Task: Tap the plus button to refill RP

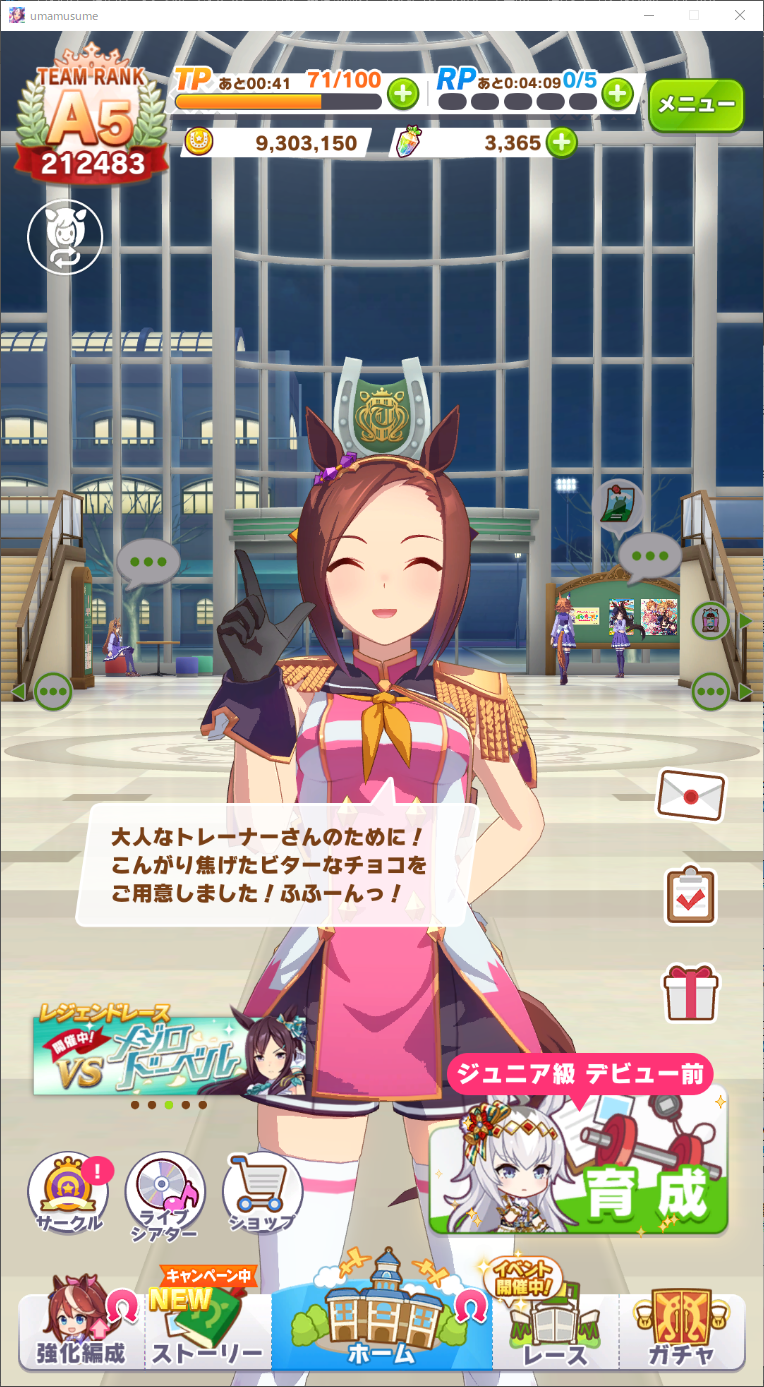Action: pos(618,94)
